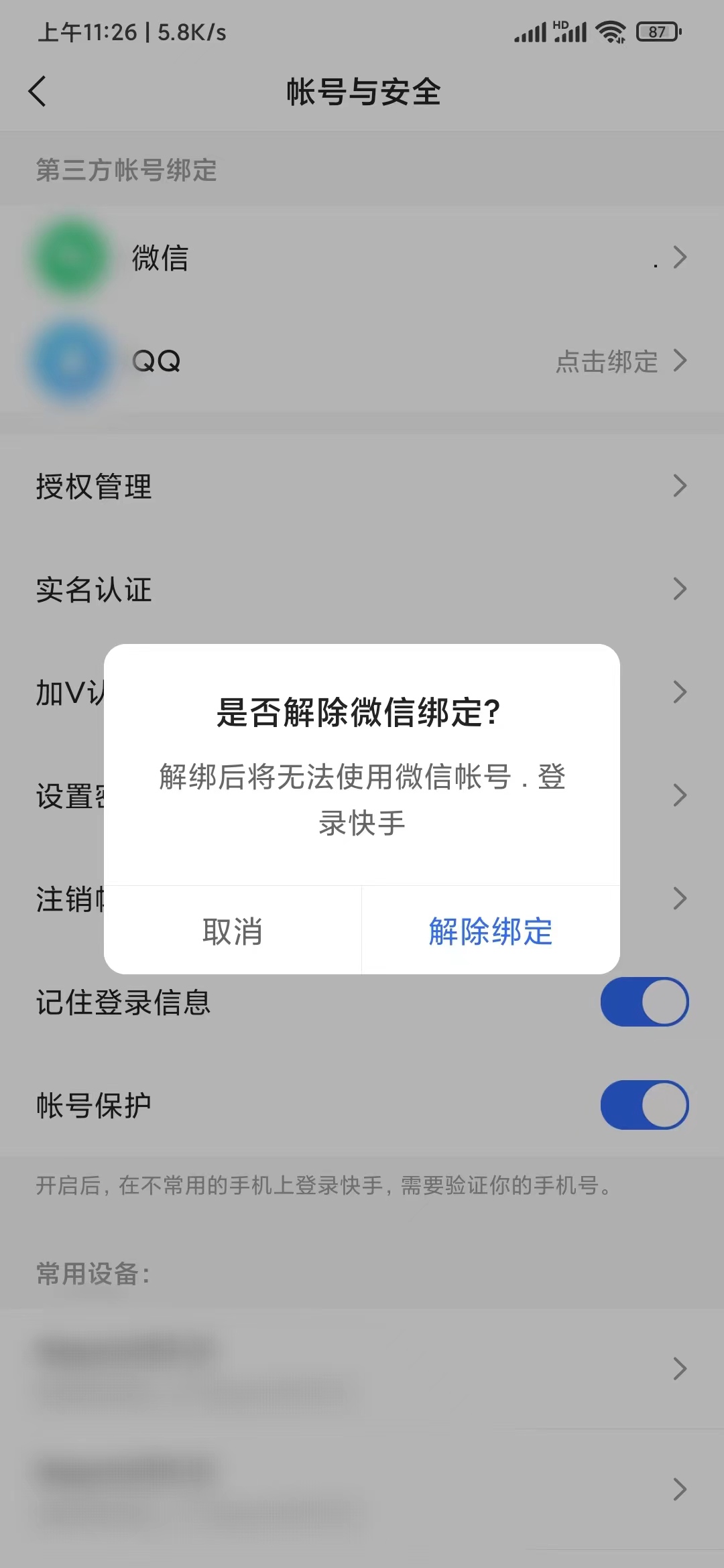
Task: Click 点击绑定 next to QQ
Action: [607, 362]
